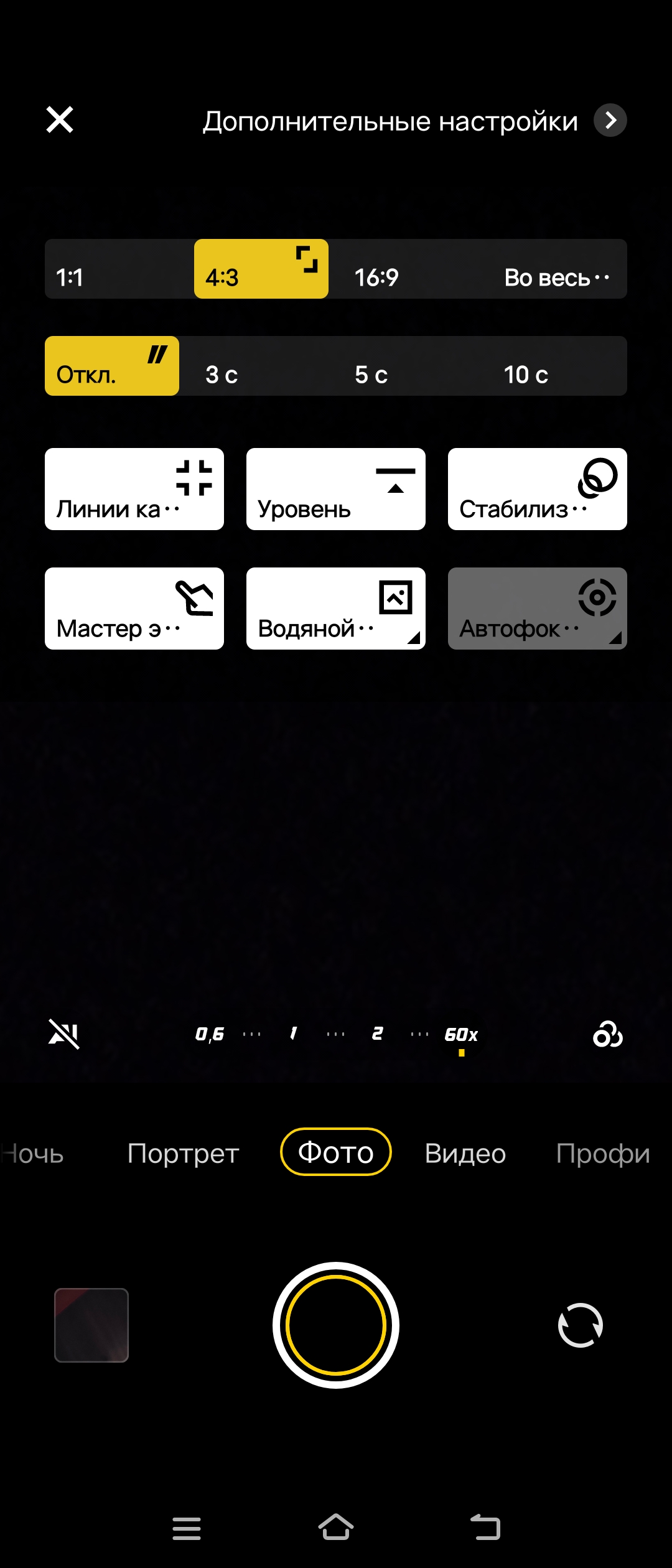Screen dimensions: 672x1568
Task: Close the quick settings panel
Action: click(60, 119)
